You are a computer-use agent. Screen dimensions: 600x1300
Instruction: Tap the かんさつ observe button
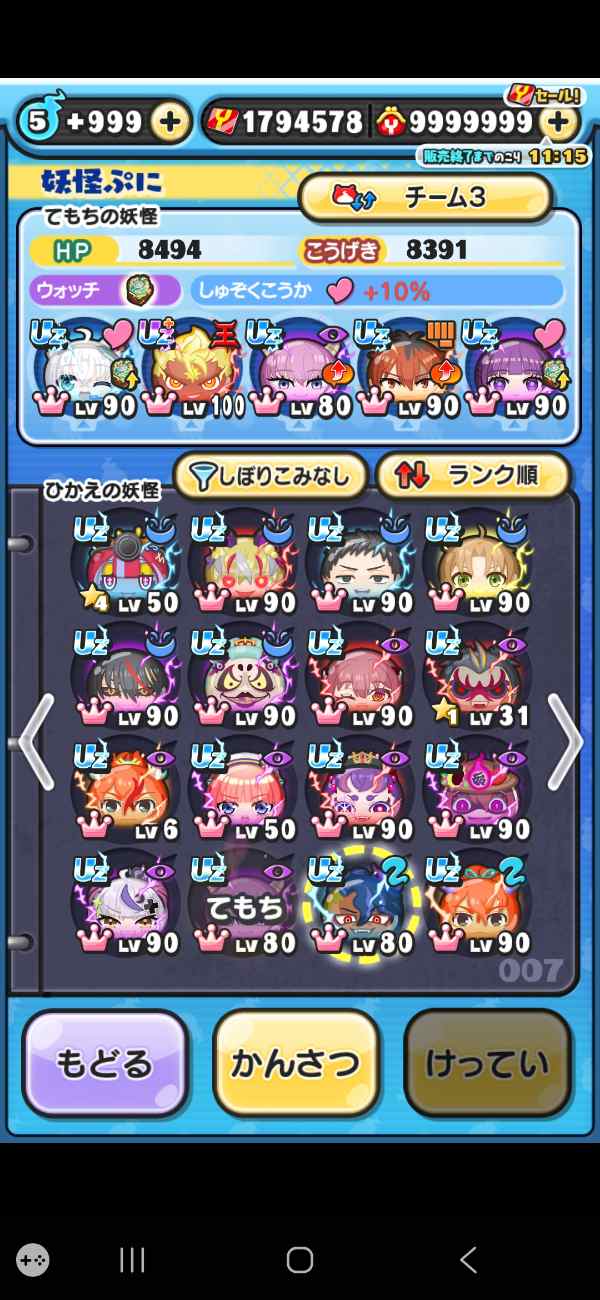point(296,1062)
